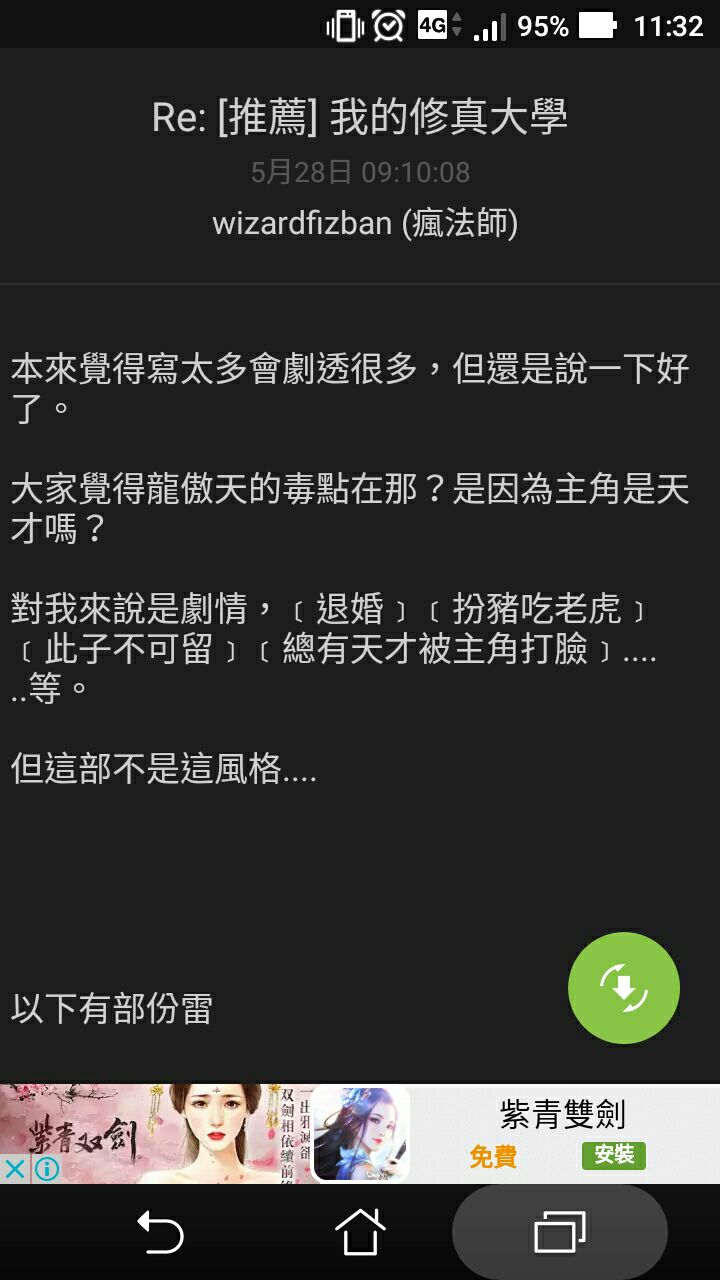This screenshot has width=720, height=1280.
Task: Tap the green floating refresh button
Action: click(x=624, y=988)
